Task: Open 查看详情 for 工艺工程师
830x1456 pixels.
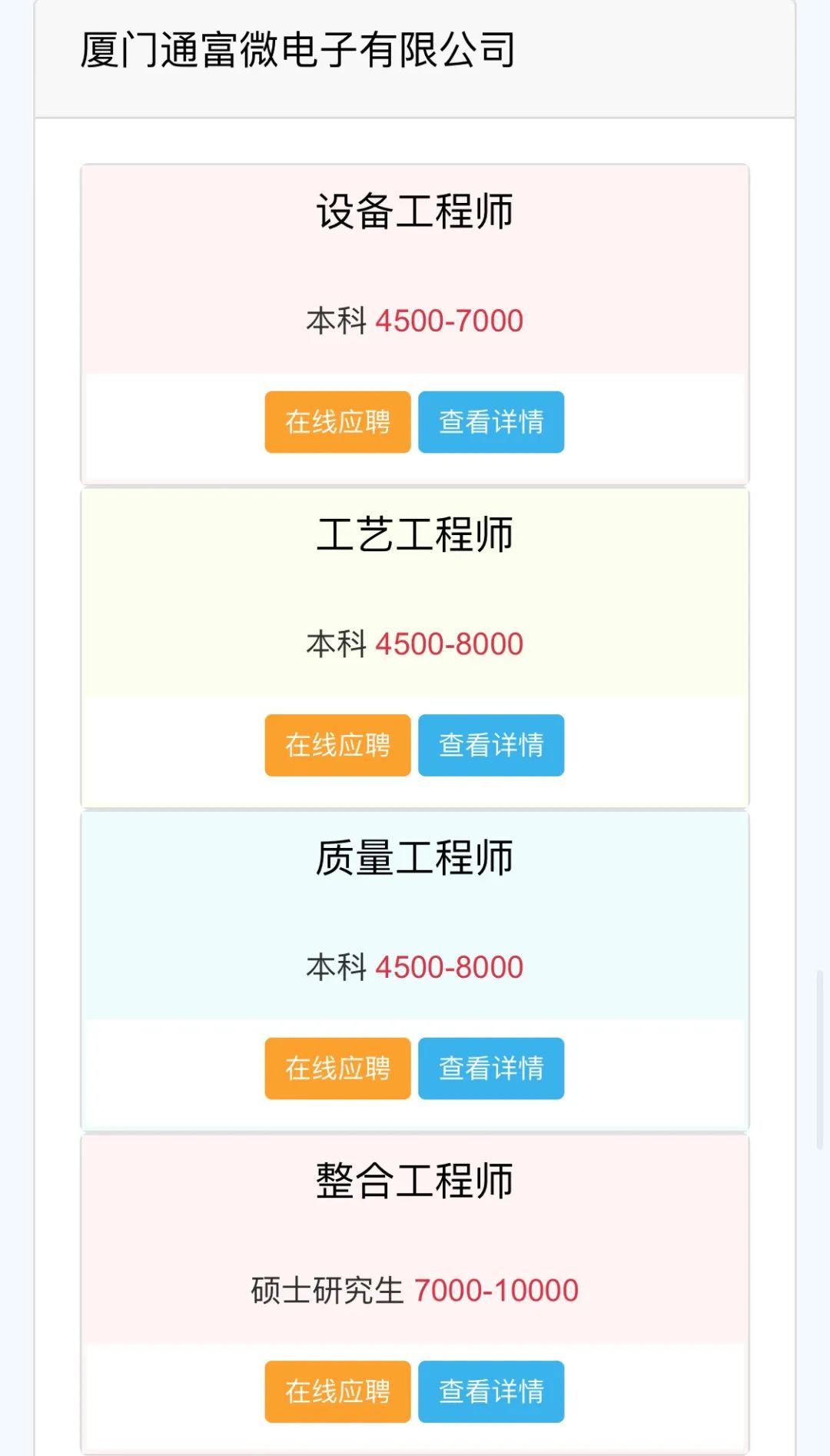Action: [x=491, y=745]
